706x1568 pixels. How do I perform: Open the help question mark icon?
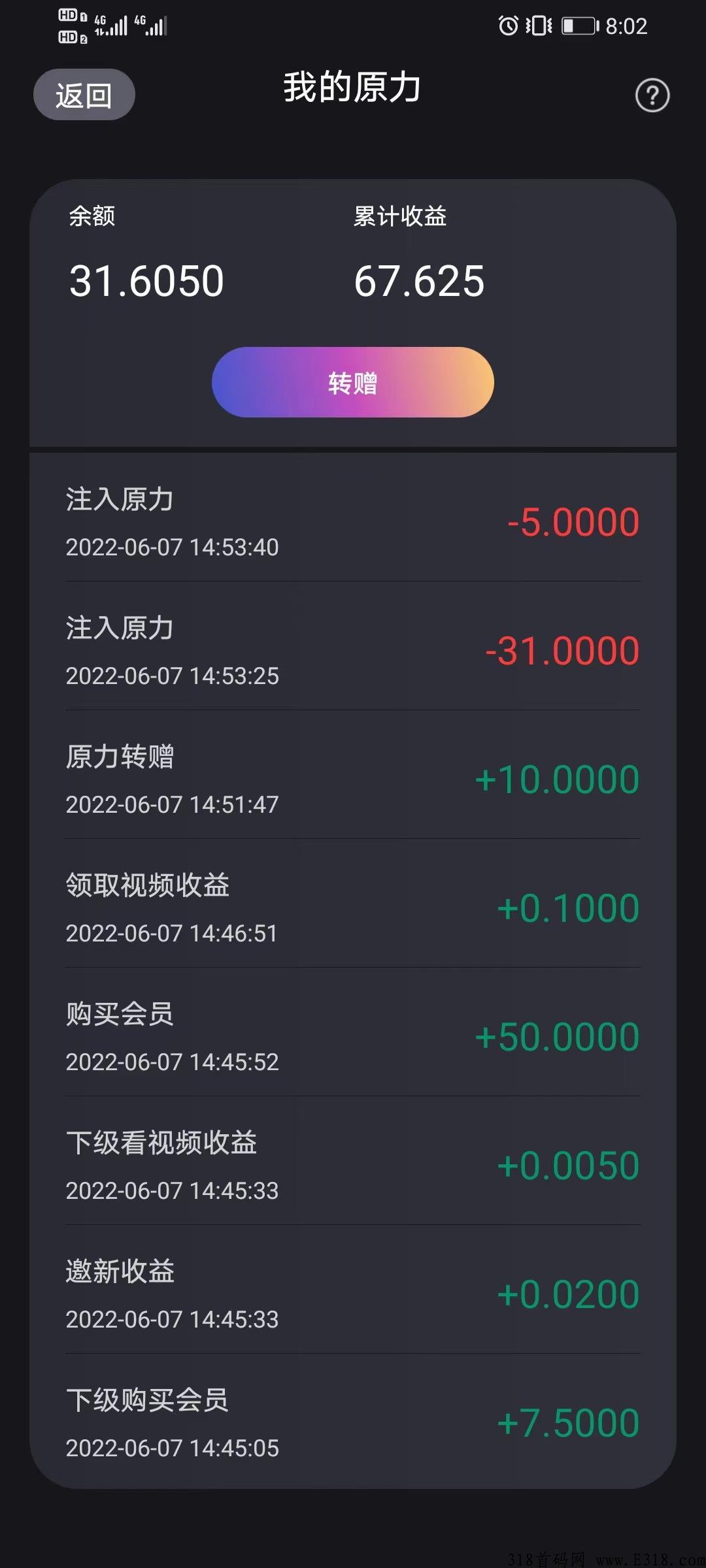652,95
